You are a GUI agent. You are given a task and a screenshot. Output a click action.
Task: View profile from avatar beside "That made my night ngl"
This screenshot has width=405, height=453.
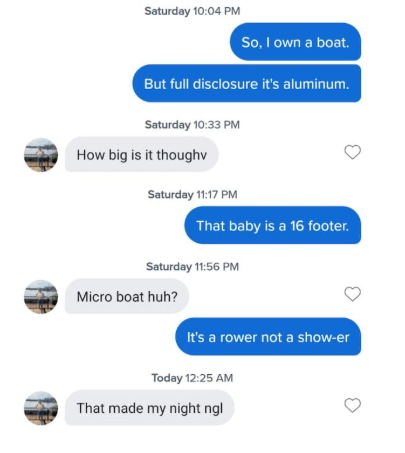(41, 408)
